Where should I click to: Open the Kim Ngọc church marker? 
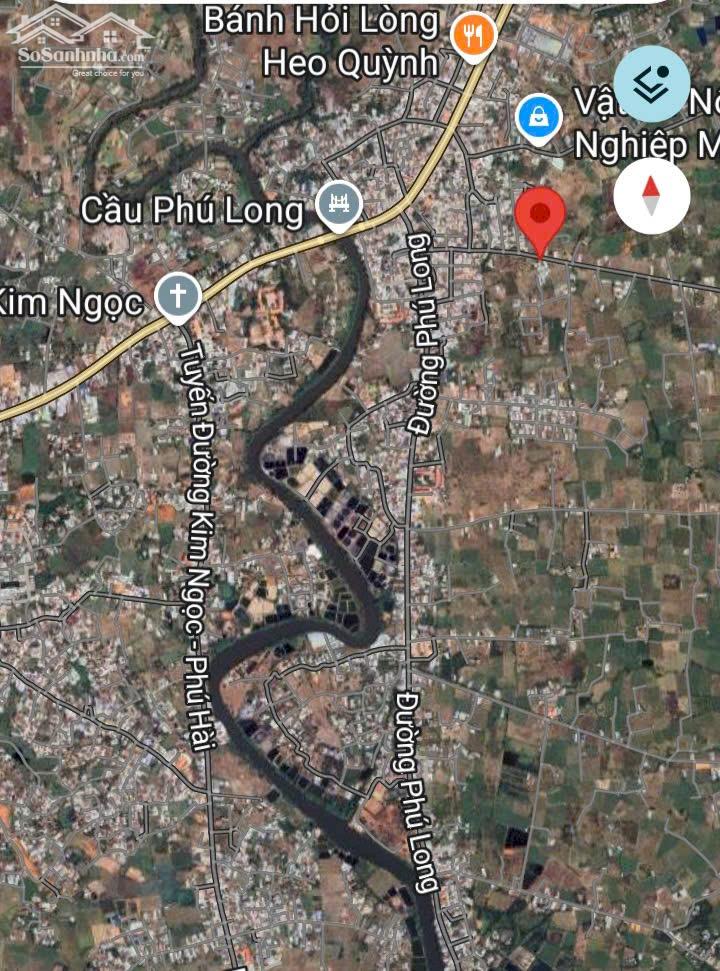179,297
